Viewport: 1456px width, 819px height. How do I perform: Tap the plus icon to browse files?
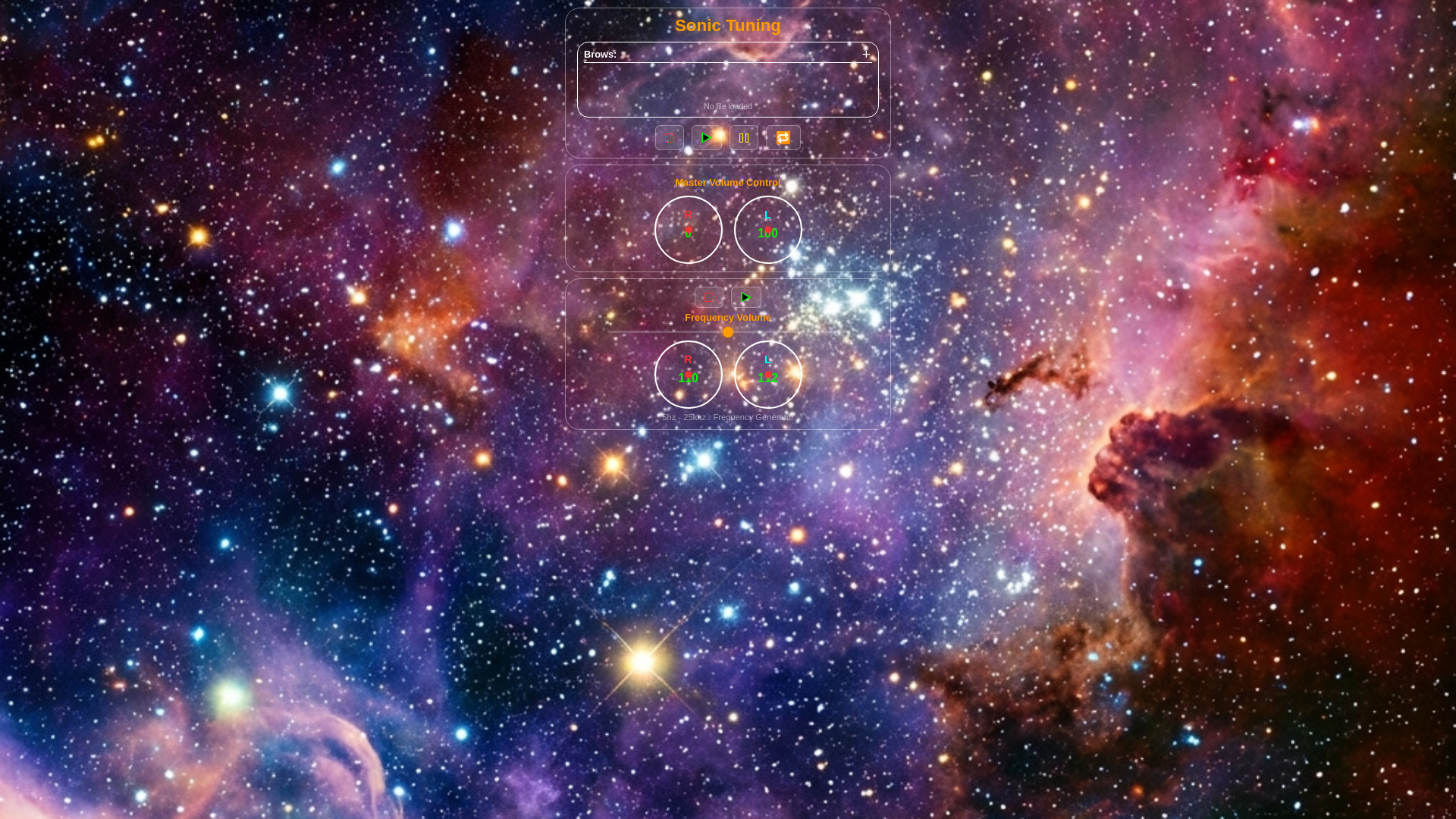[x=866, y=54]
